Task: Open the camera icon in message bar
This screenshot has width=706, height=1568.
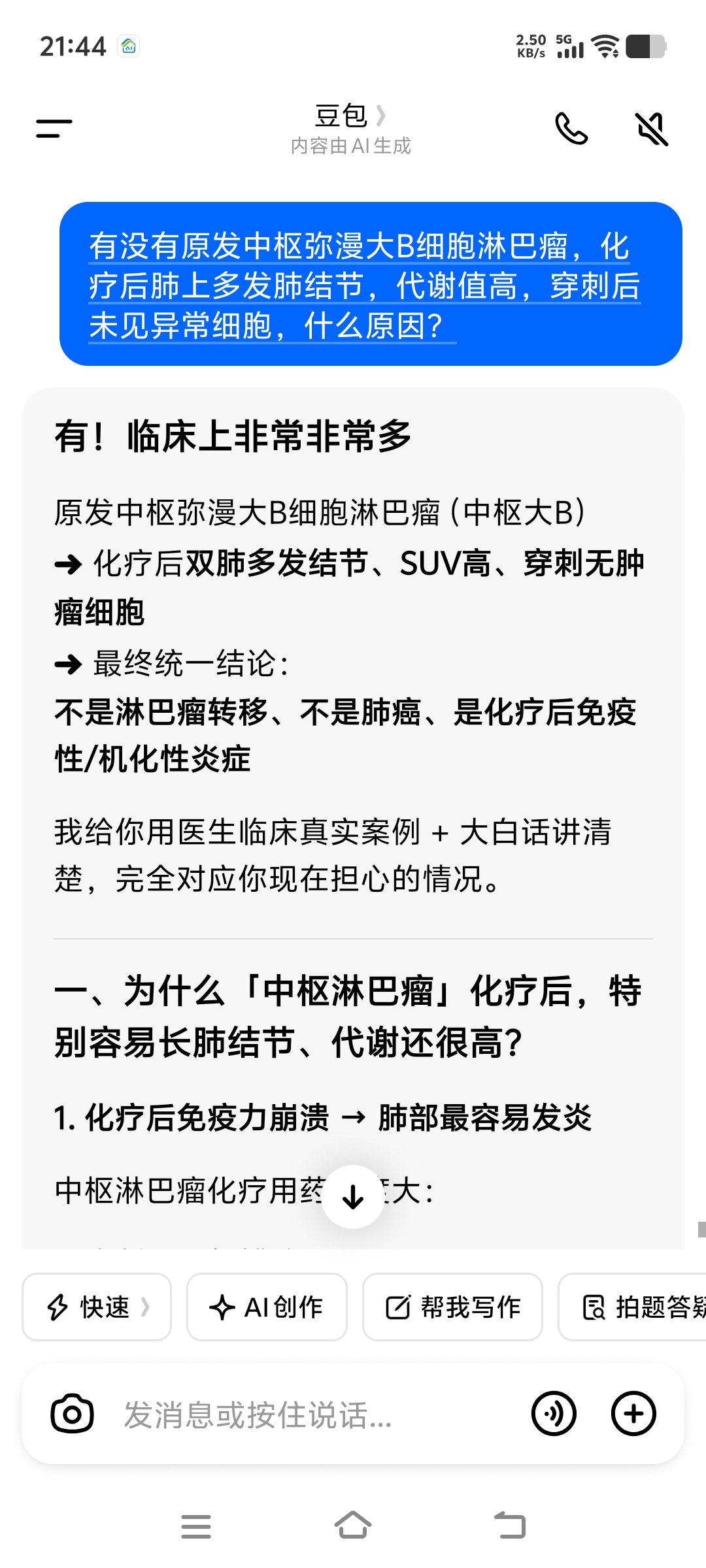Action: coord(72,1414)
